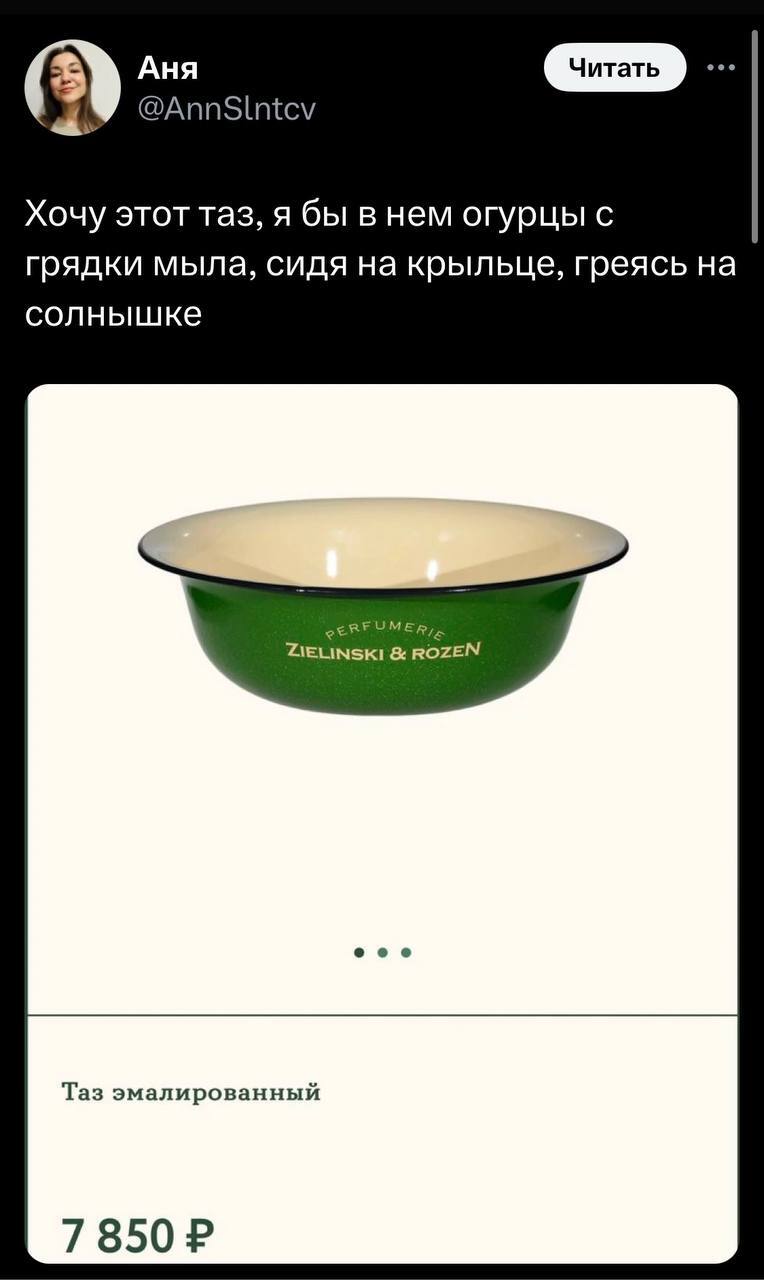
Task: Open Аня's profile avatar
Action: [72, 87]
